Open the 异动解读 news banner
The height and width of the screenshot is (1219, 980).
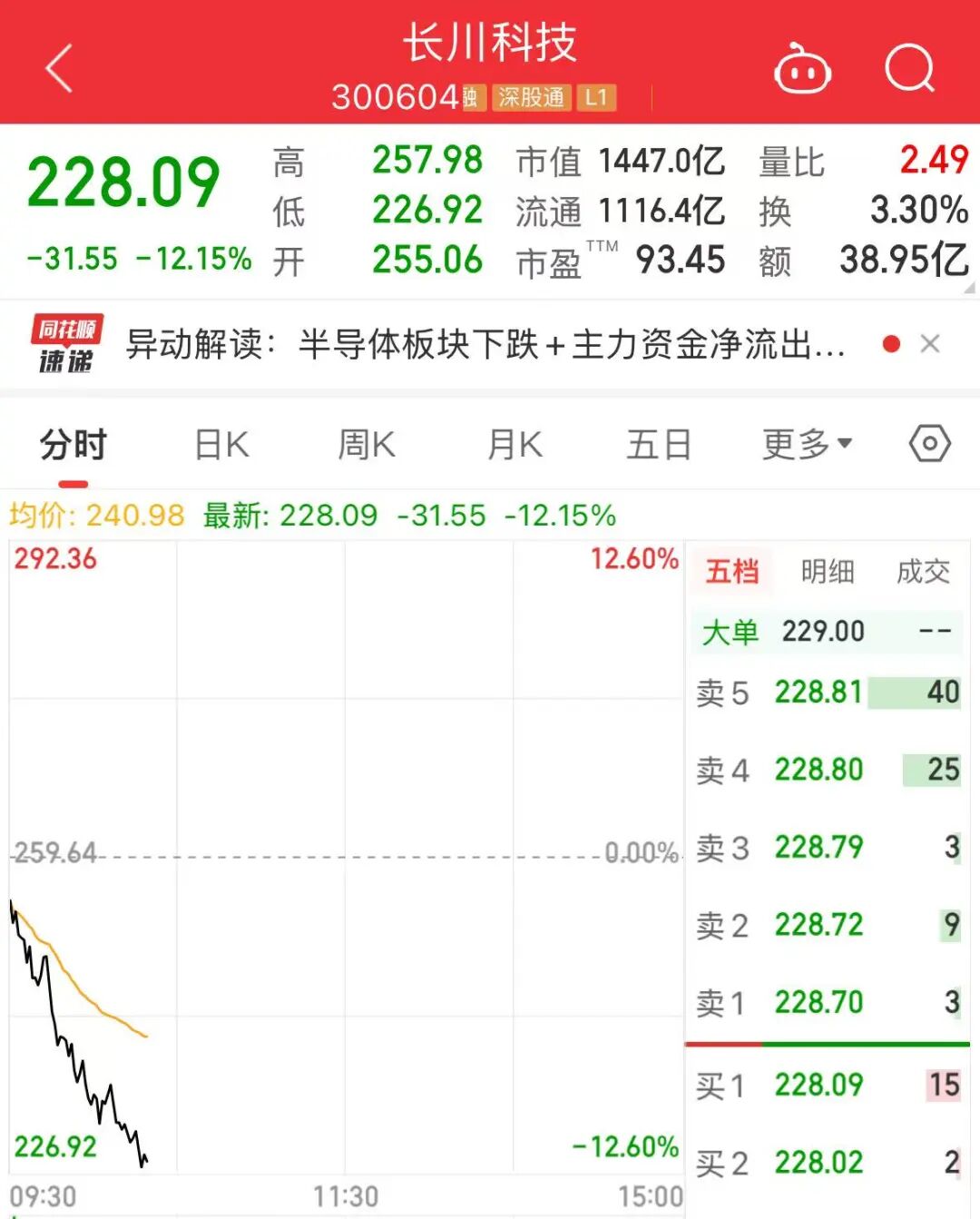click(485, 345)
